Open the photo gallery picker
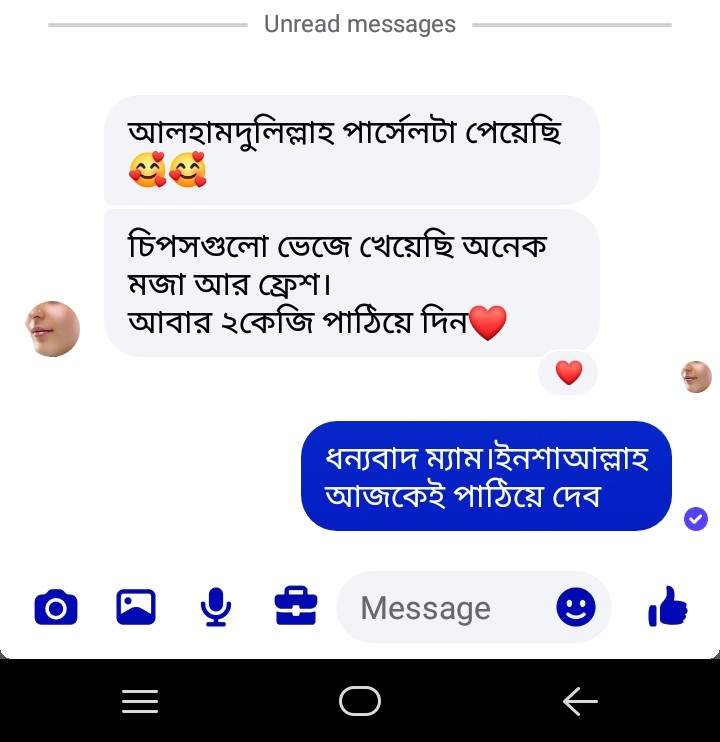The width and height of the screenshot is (720, 742). 136,607
